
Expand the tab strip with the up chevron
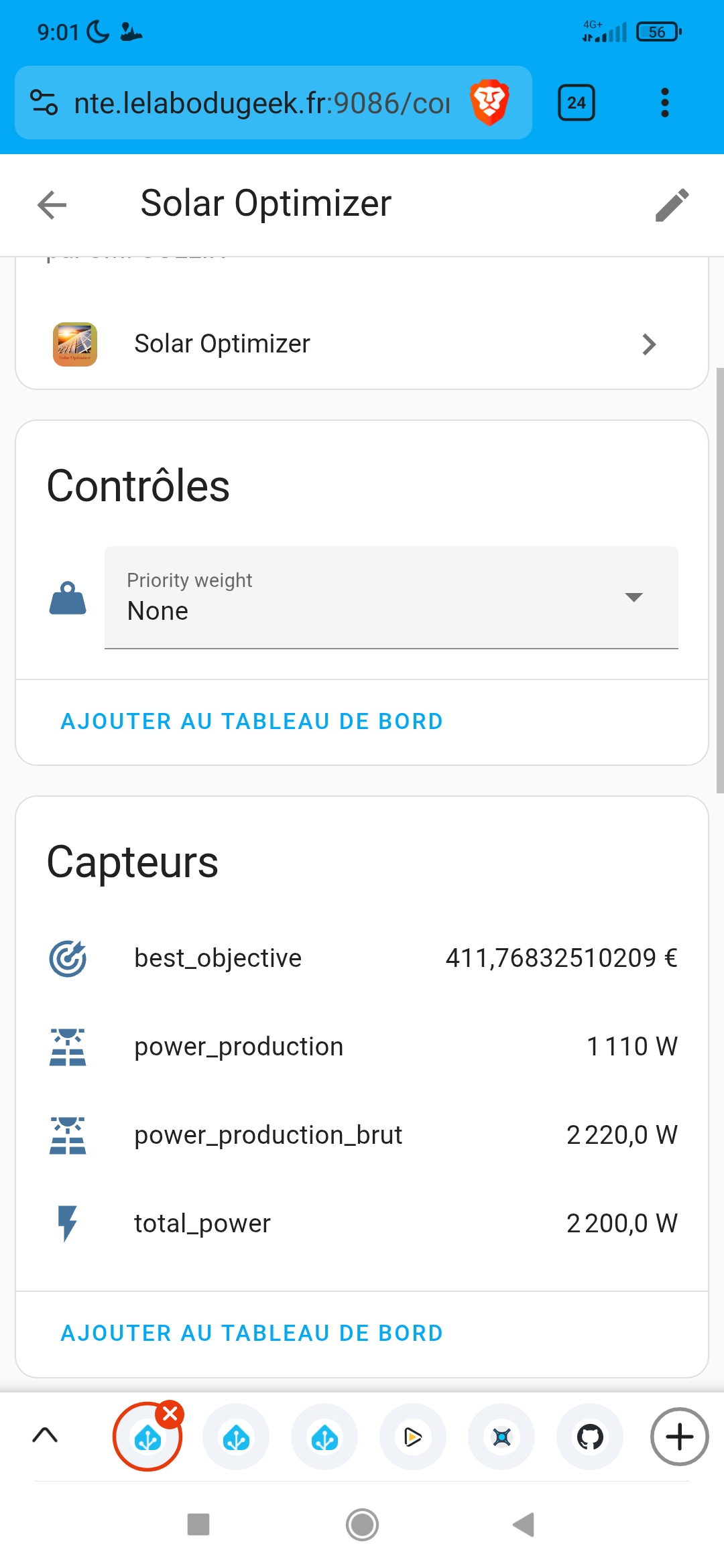point(46,1435)
